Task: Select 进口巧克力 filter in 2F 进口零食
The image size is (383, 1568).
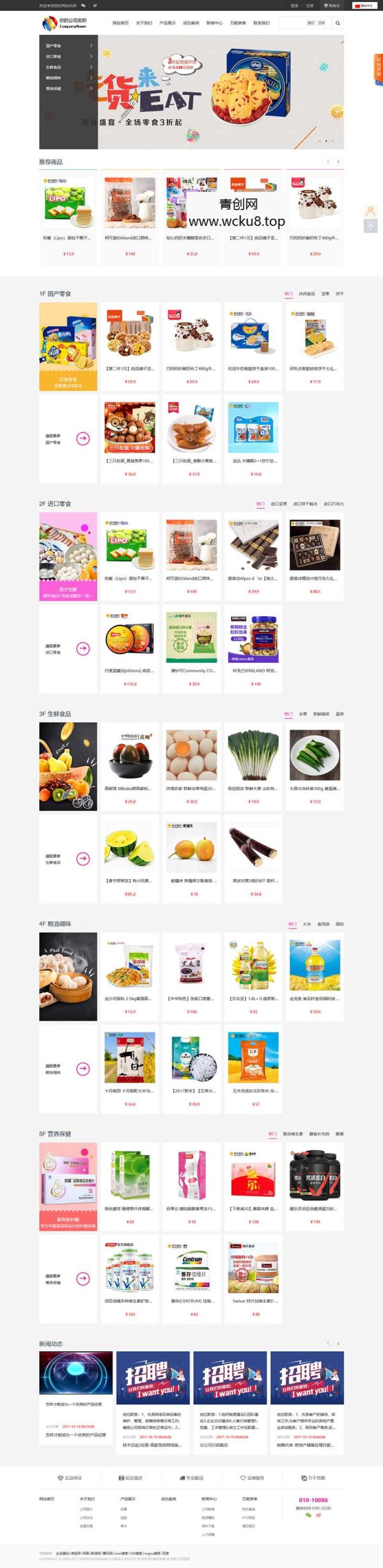Action: coord(333,504)
